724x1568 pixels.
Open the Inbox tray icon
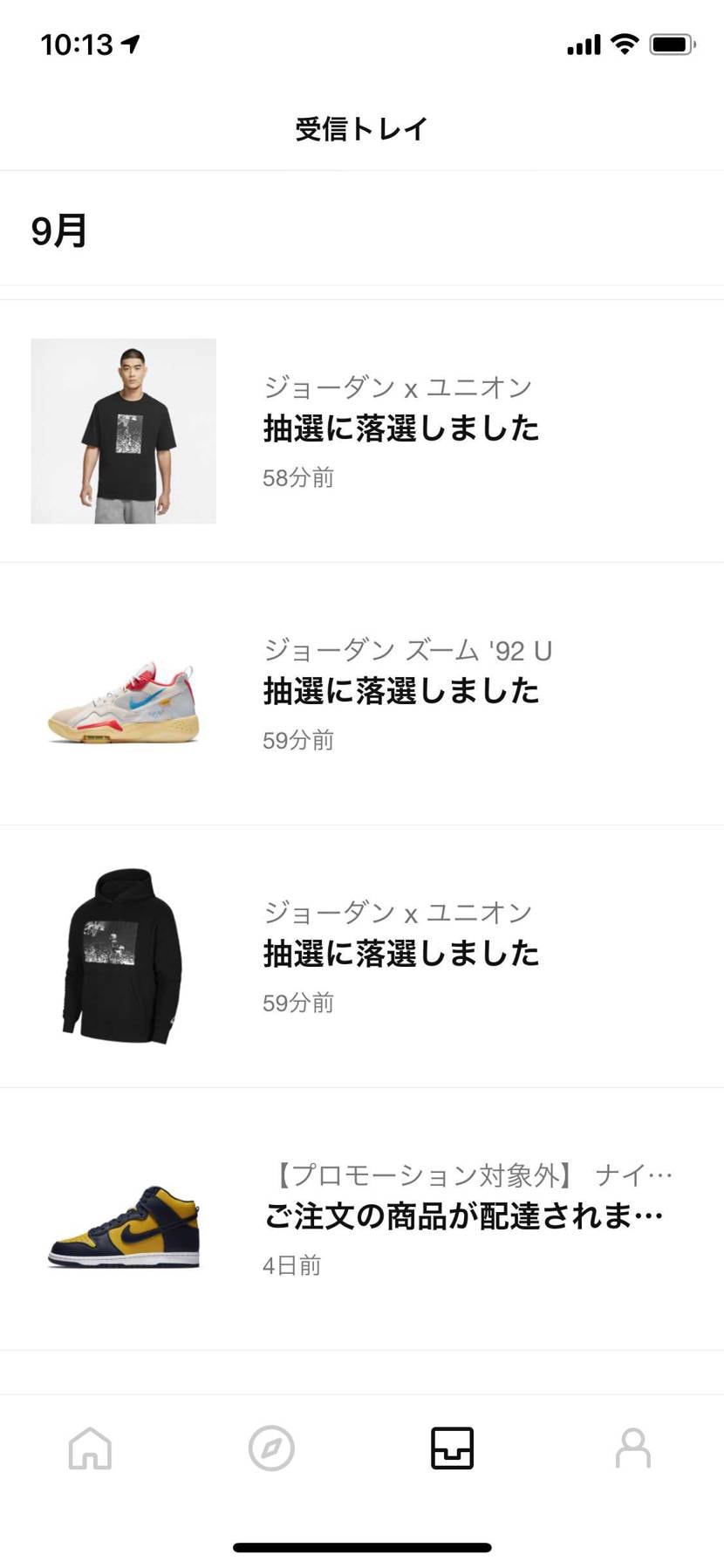pos(452,1448)
